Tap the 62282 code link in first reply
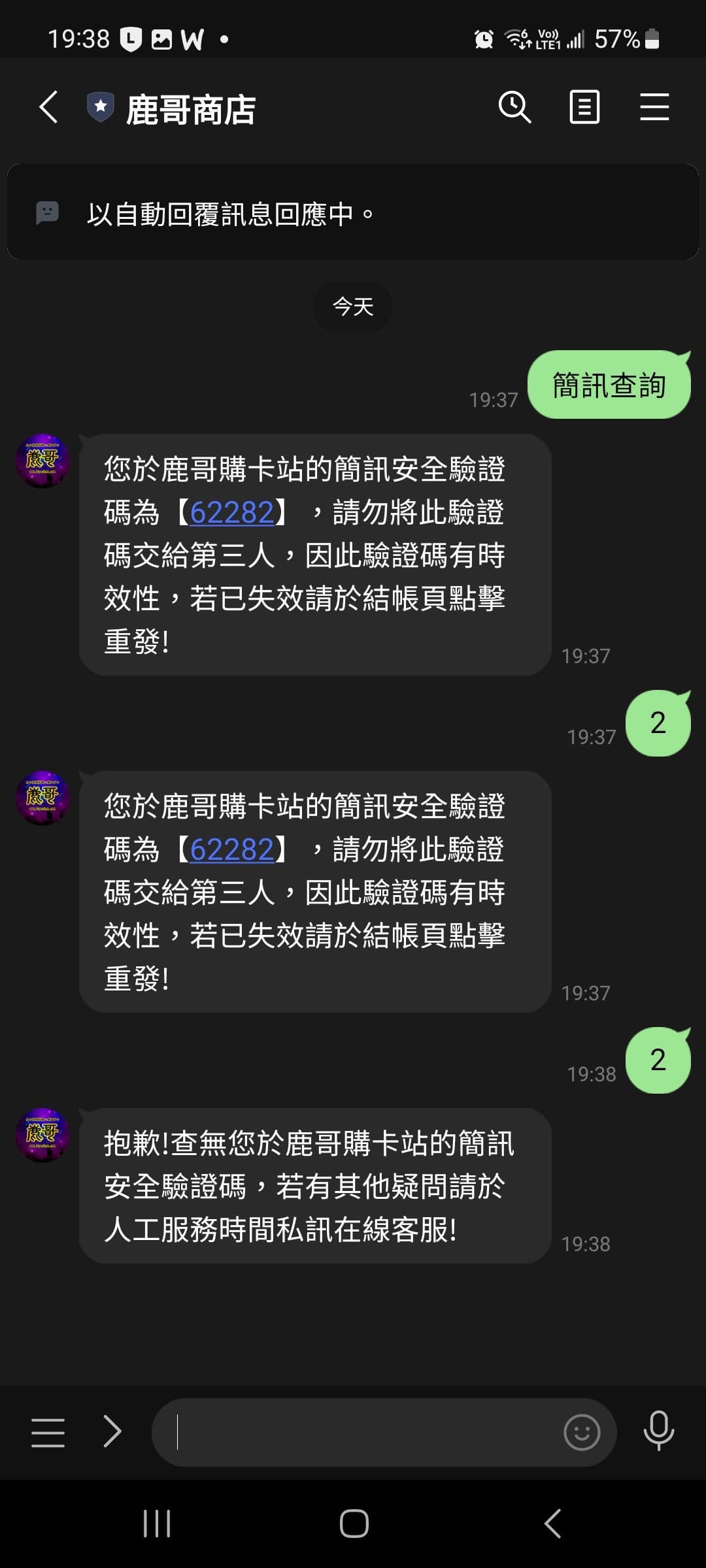The height and width of the screenshot is (1568, 706). pyautogui.click(x=231, y=513)
